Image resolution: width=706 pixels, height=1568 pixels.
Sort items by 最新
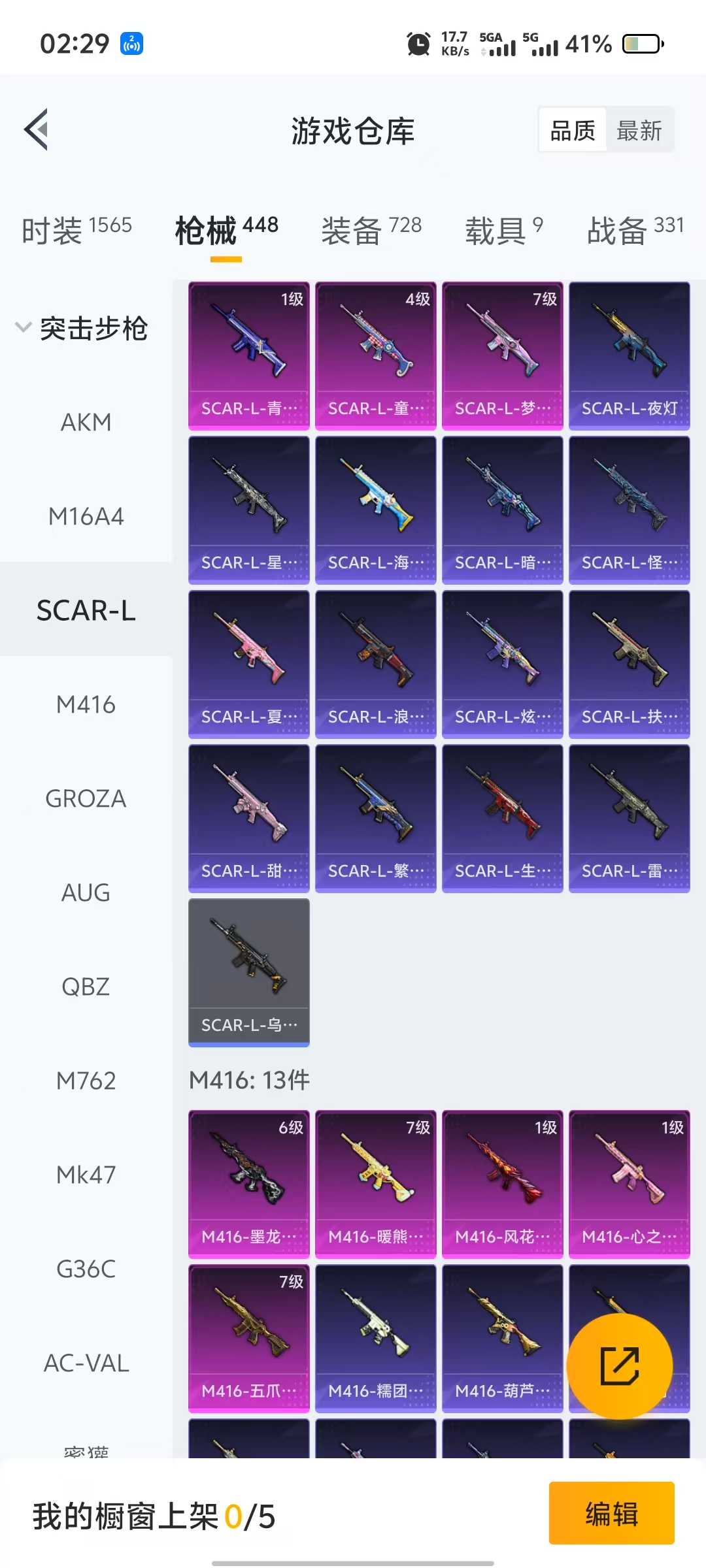click(x=639, y=130)
